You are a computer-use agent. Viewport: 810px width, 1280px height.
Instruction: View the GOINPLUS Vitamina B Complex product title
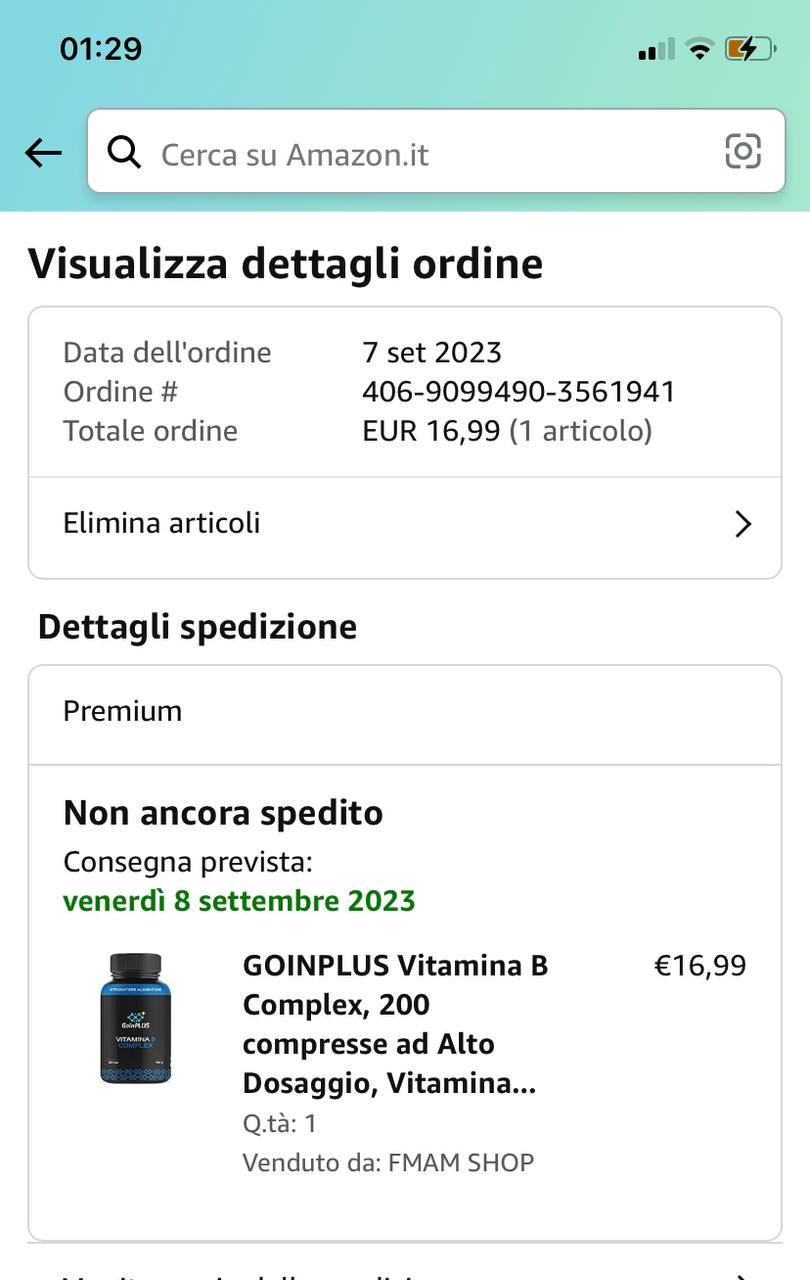[x=396, y=1024]
